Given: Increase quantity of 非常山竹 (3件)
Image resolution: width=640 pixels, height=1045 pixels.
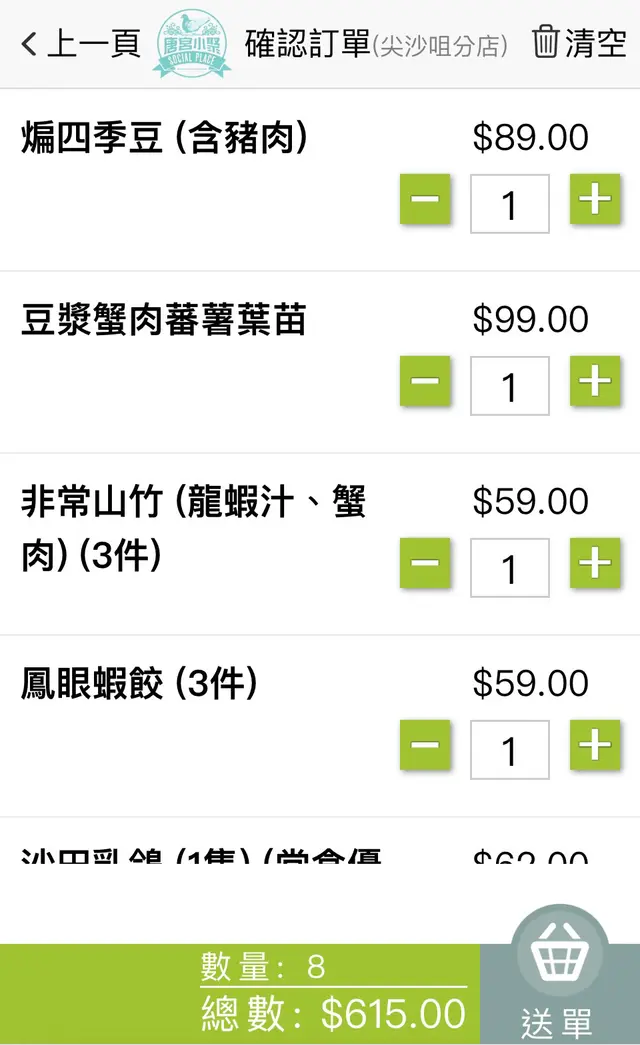Looking at the screenshot, I should pos(595,563).
